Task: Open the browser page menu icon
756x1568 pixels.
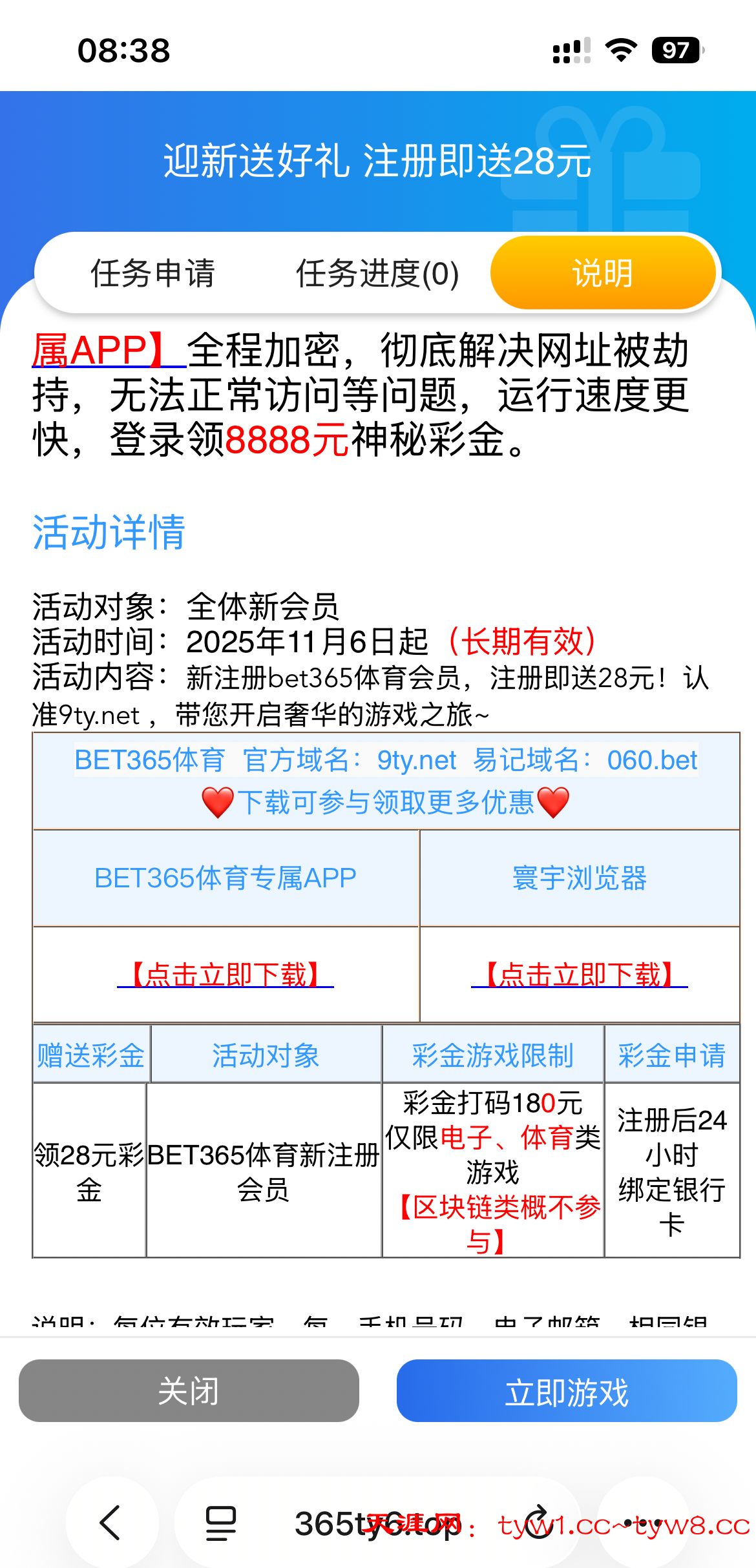Action: point(220,1522)
